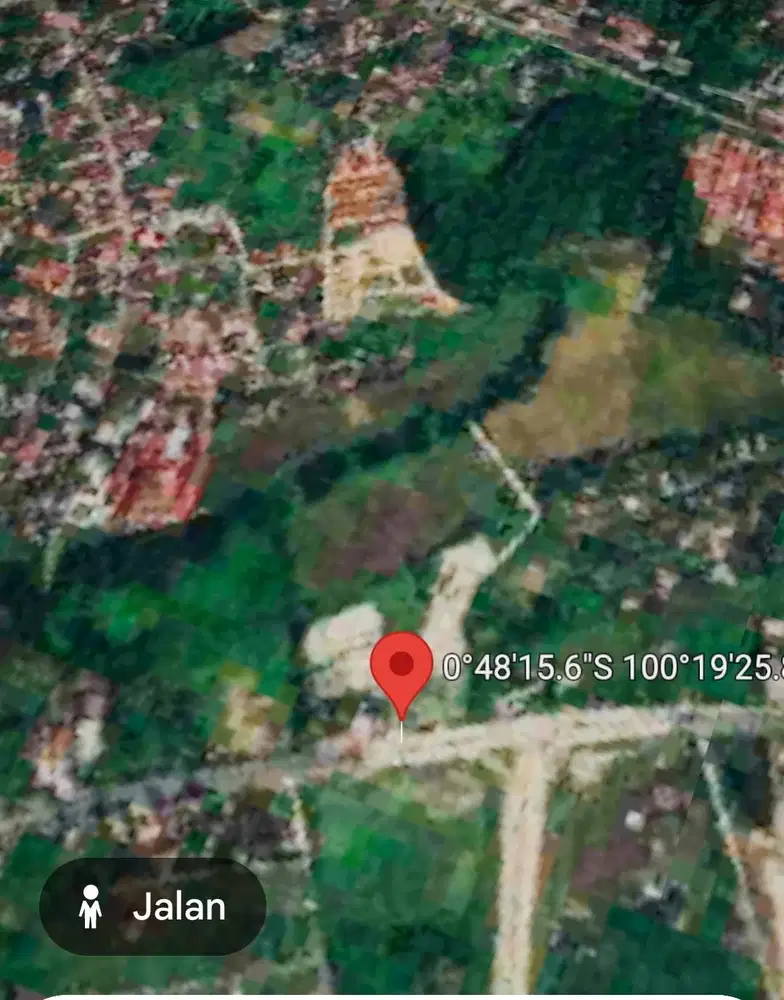Click the "Jalan" text inside the pill button
Screen dimensions: 784x1000
180,908
